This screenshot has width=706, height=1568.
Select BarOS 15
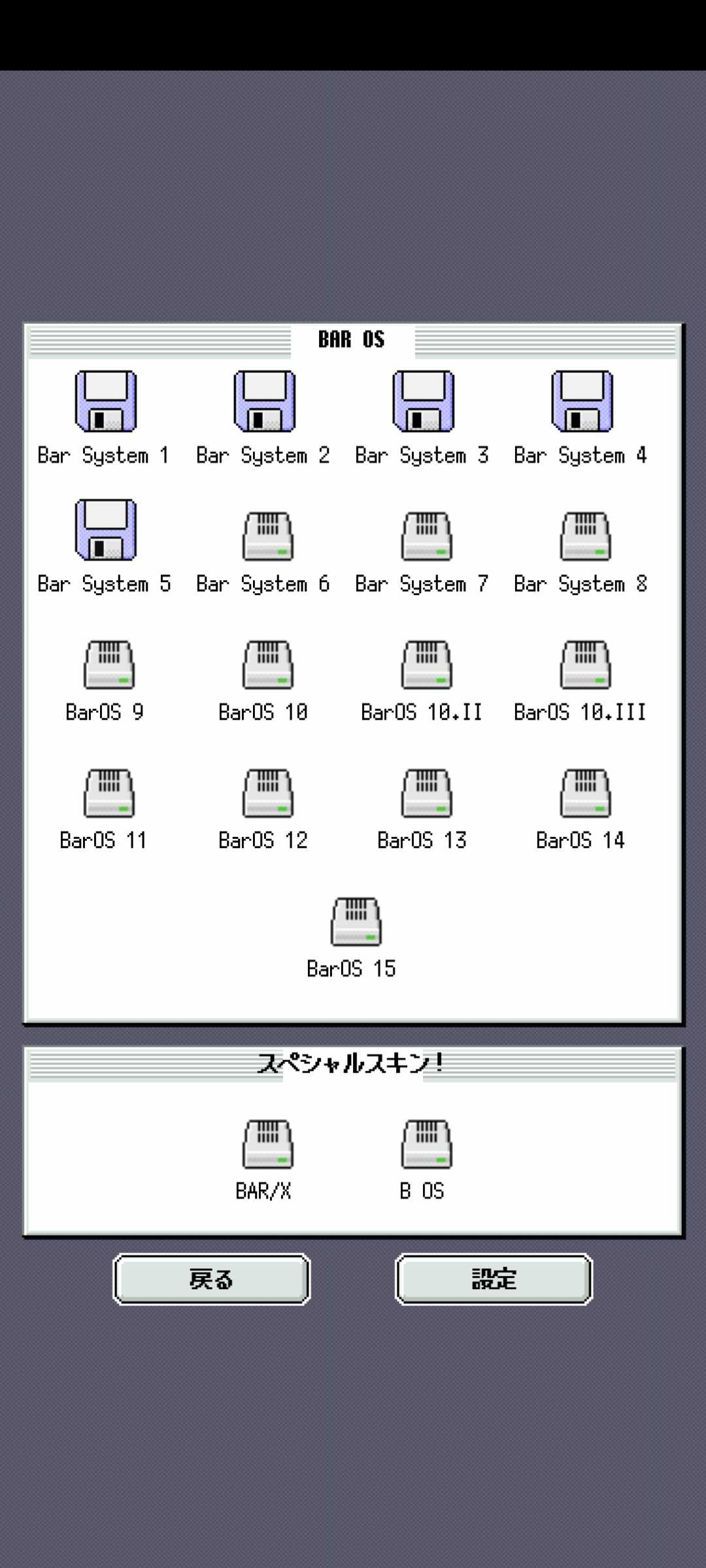(x=356, y=922)
